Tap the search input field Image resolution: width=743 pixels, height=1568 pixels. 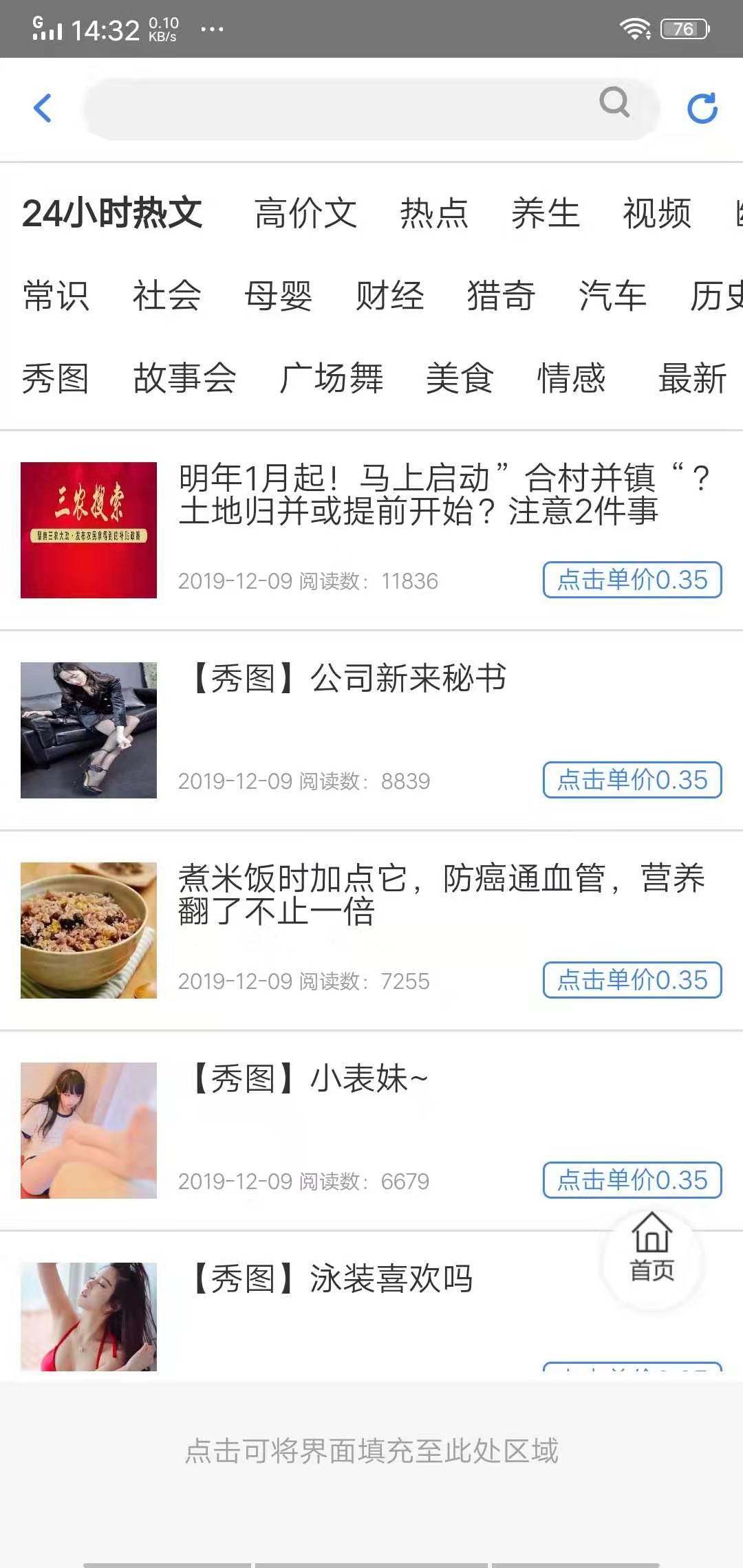[344, 109]
